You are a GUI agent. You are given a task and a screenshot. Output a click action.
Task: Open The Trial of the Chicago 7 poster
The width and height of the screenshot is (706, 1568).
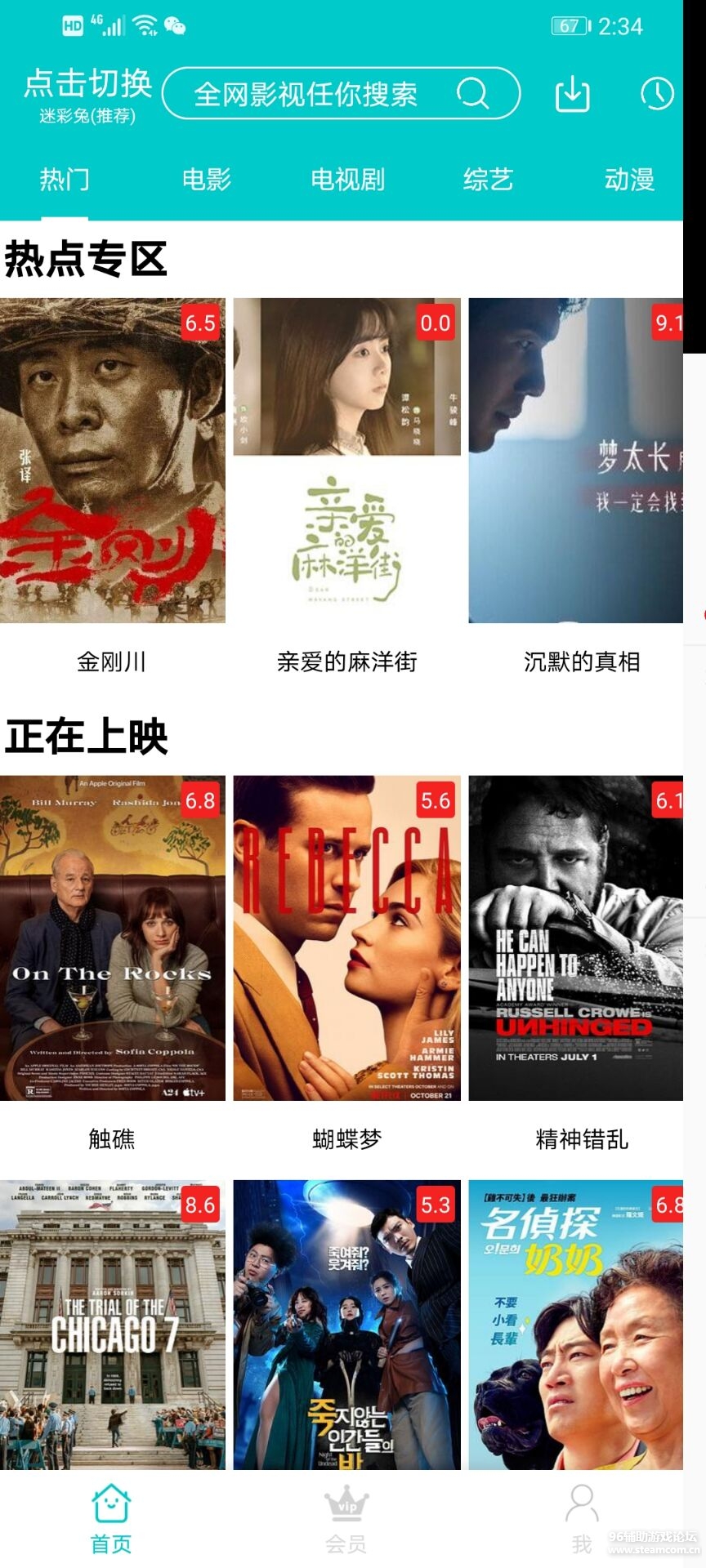coord(113,1325)
